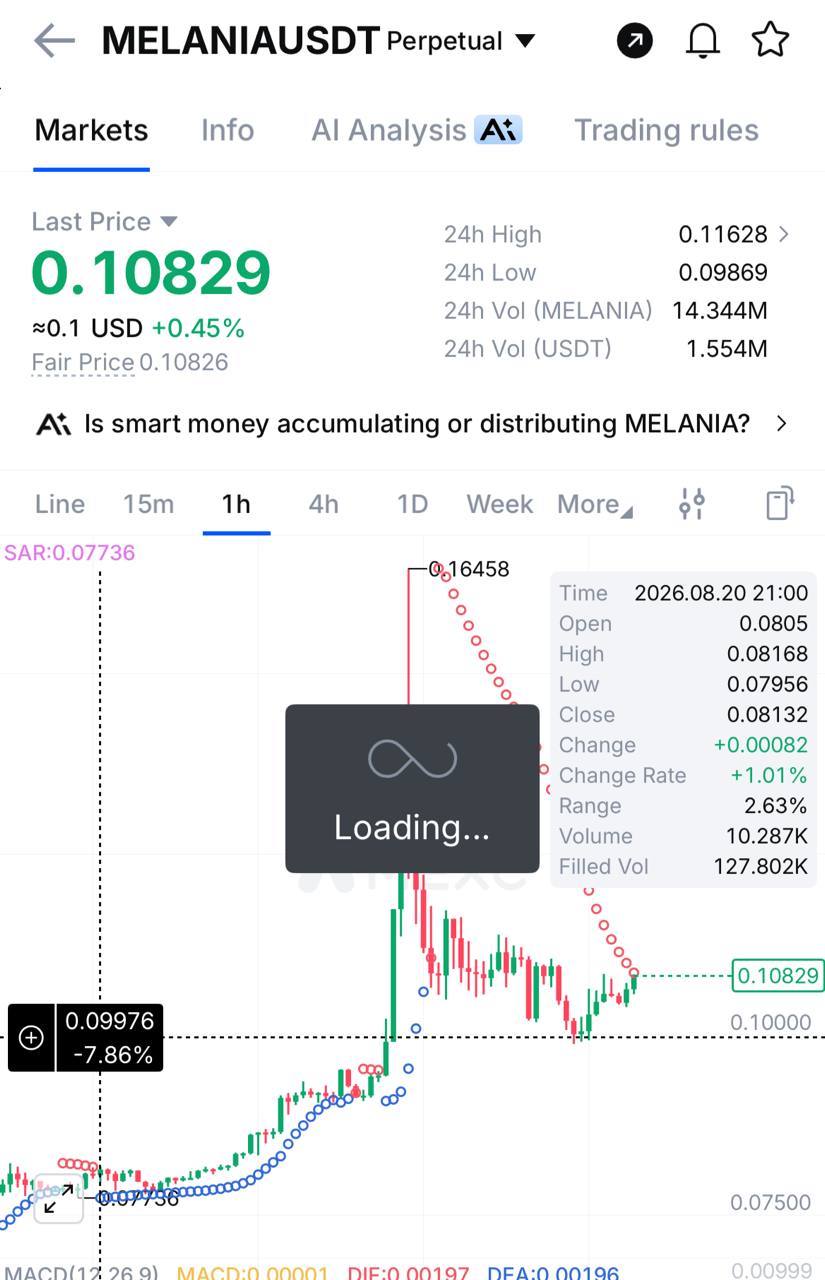Go back using the top-left arrow

point(54,41)
